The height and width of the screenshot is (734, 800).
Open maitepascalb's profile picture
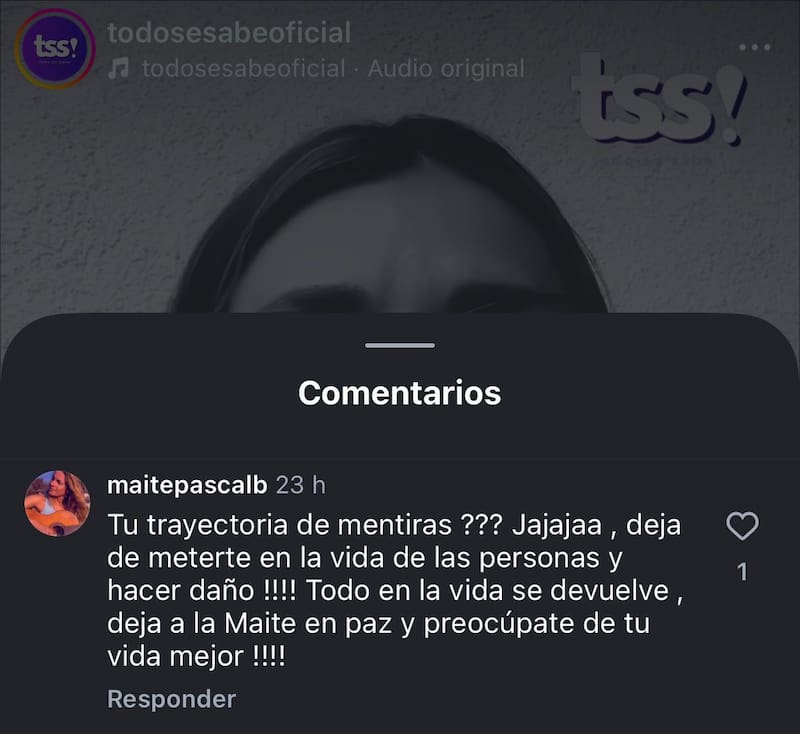(x=57, y=503)
